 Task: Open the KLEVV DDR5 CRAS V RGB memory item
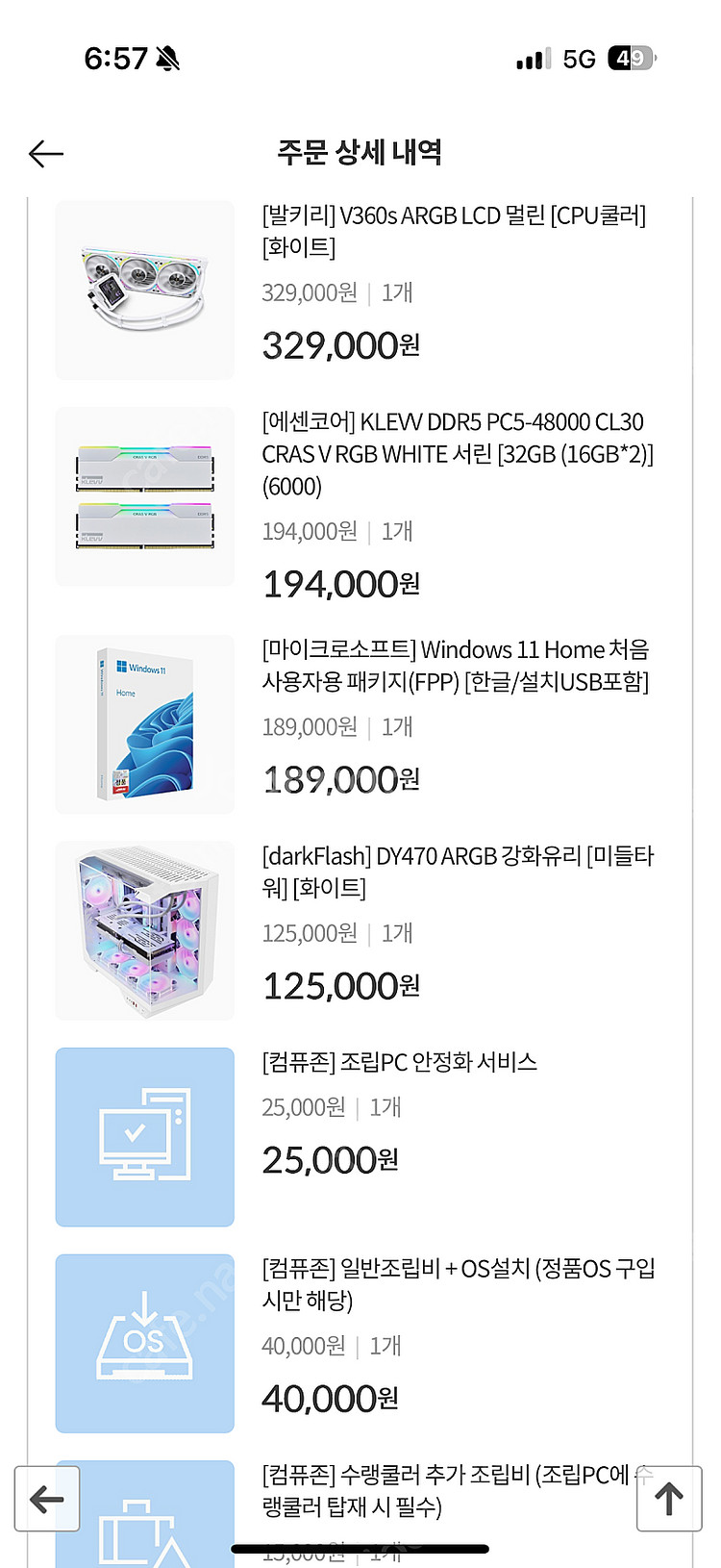point(457,453)
